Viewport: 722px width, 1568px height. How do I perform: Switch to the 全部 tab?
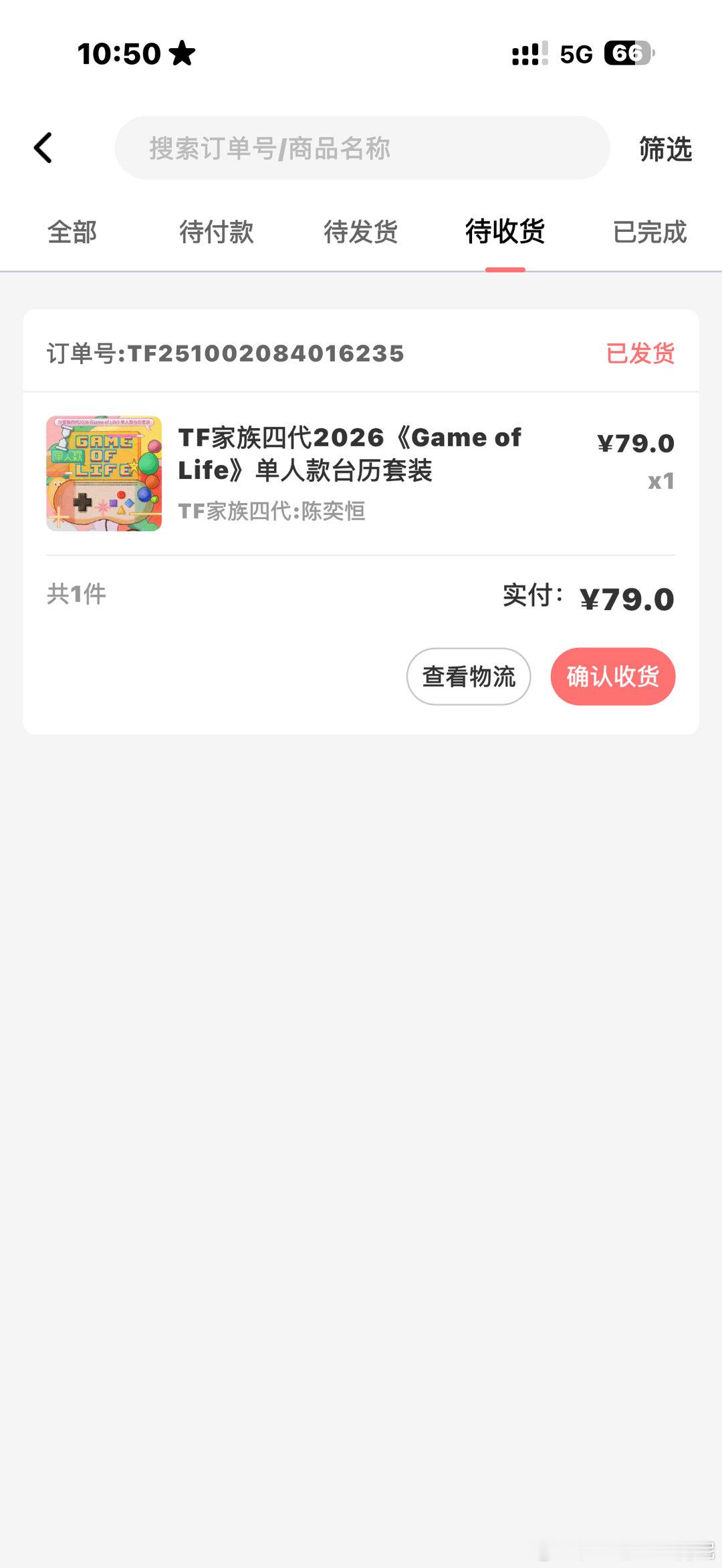(71, 233)
